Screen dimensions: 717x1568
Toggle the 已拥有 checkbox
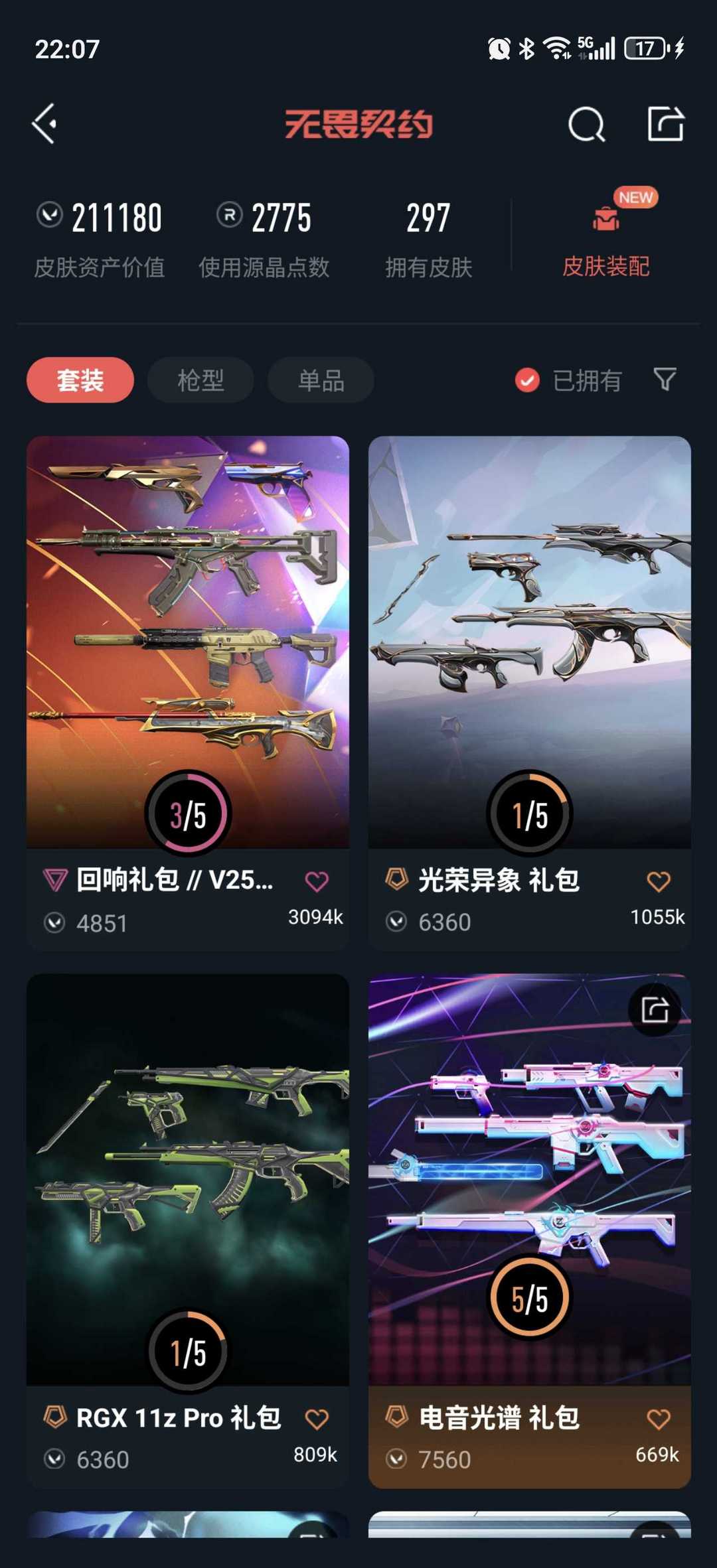528,380
